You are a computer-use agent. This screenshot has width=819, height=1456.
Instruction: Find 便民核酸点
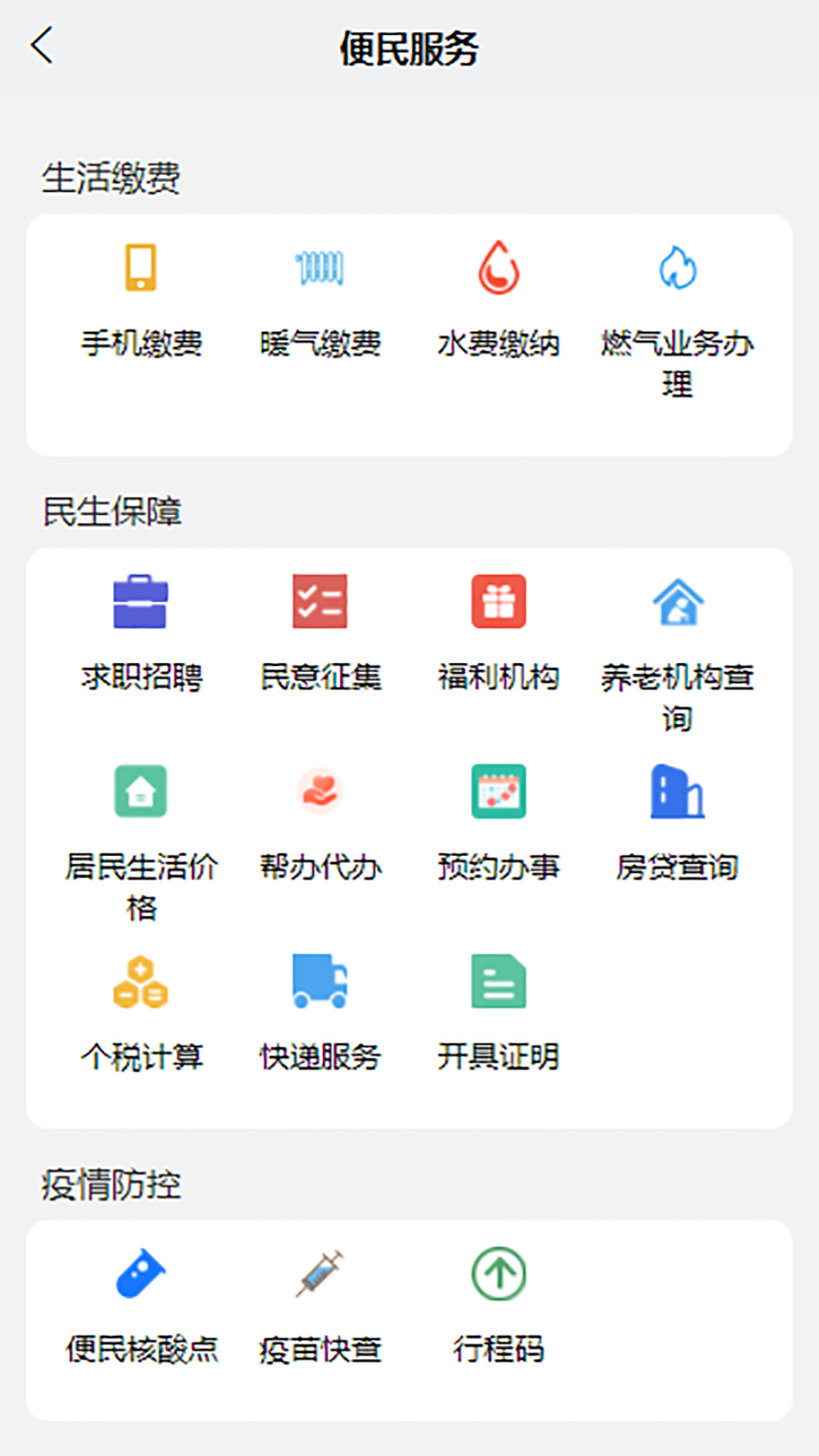tap(141, 1306)
